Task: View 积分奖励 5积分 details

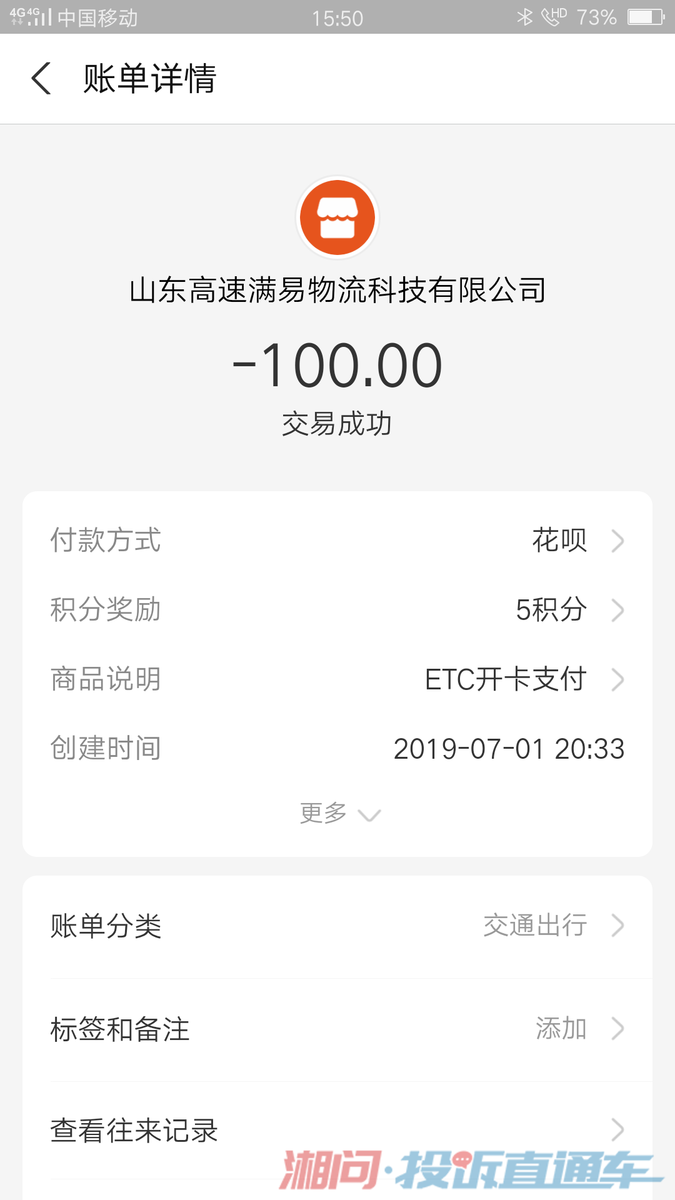Action: click(337, 610)
